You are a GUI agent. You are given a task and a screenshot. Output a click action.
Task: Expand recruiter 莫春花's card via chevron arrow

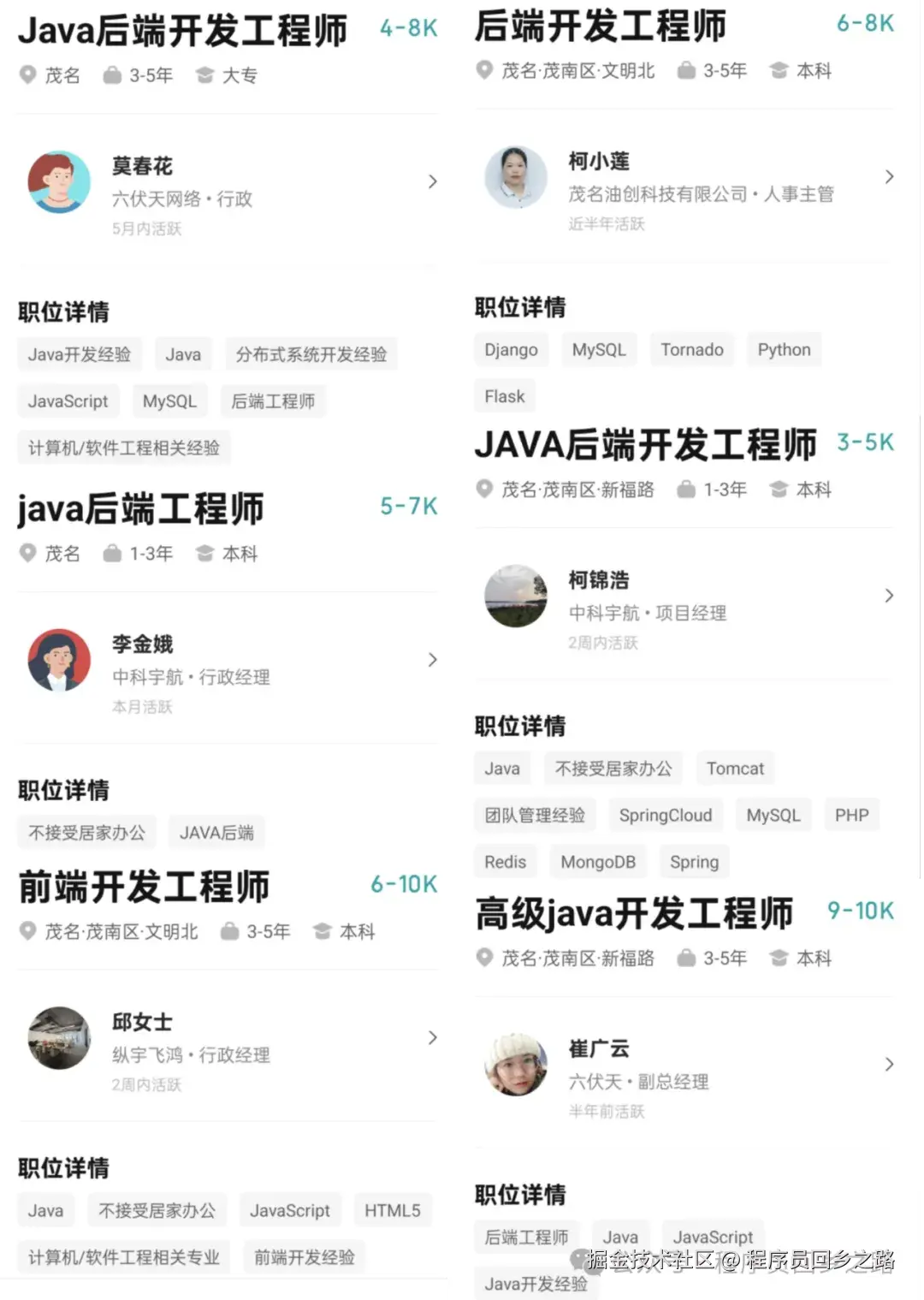(x=432, y=181)
